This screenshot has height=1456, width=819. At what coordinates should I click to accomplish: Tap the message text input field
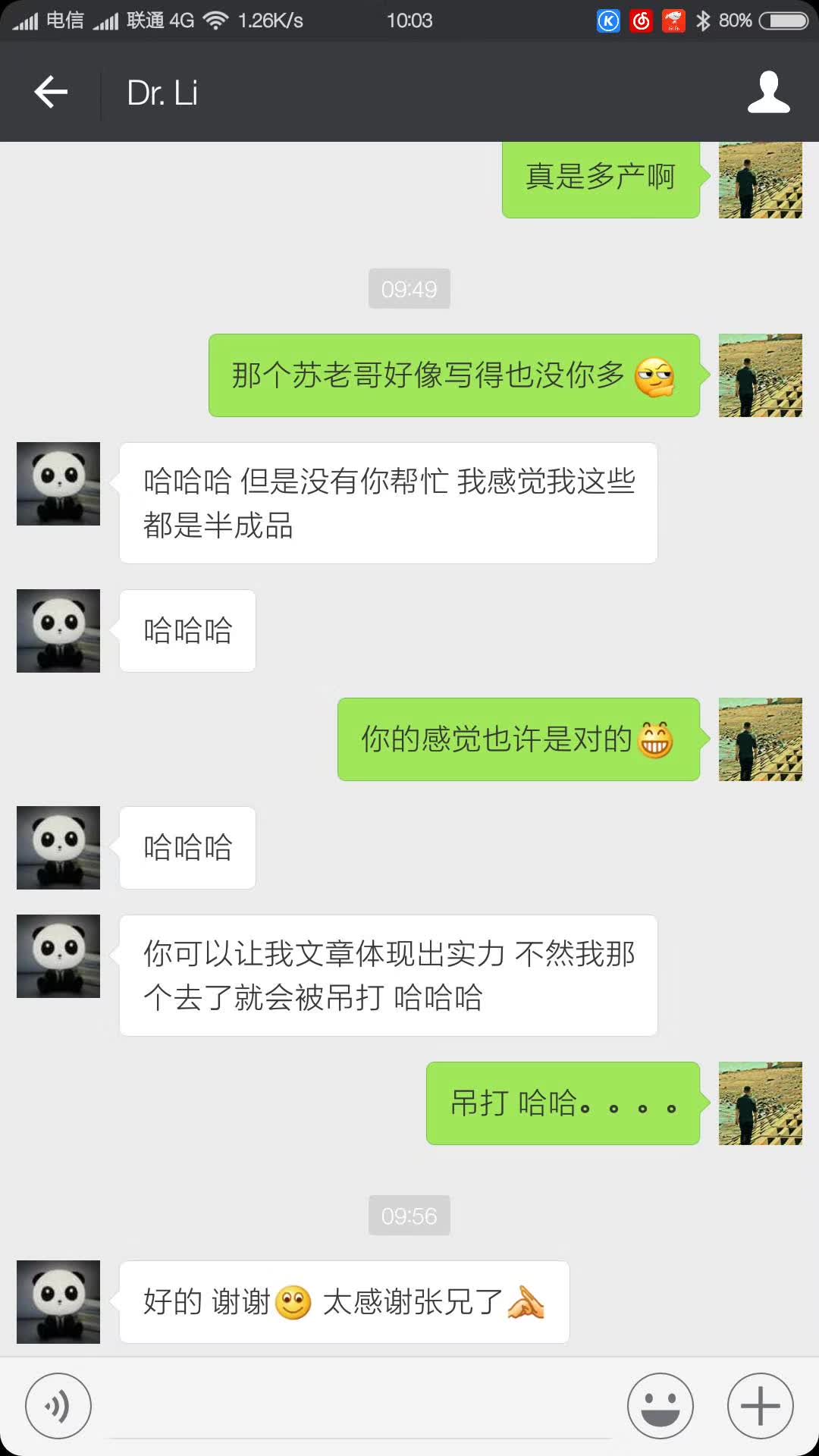[360, 1407]
